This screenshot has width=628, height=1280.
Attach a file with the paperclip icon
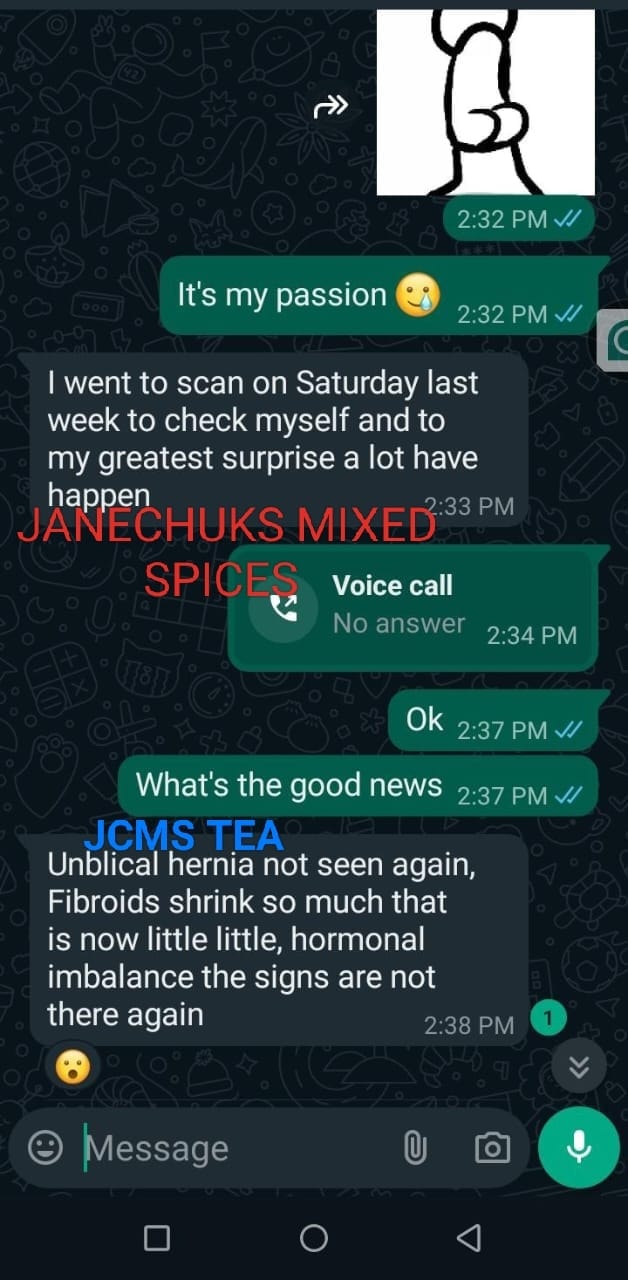(415, 1148)
